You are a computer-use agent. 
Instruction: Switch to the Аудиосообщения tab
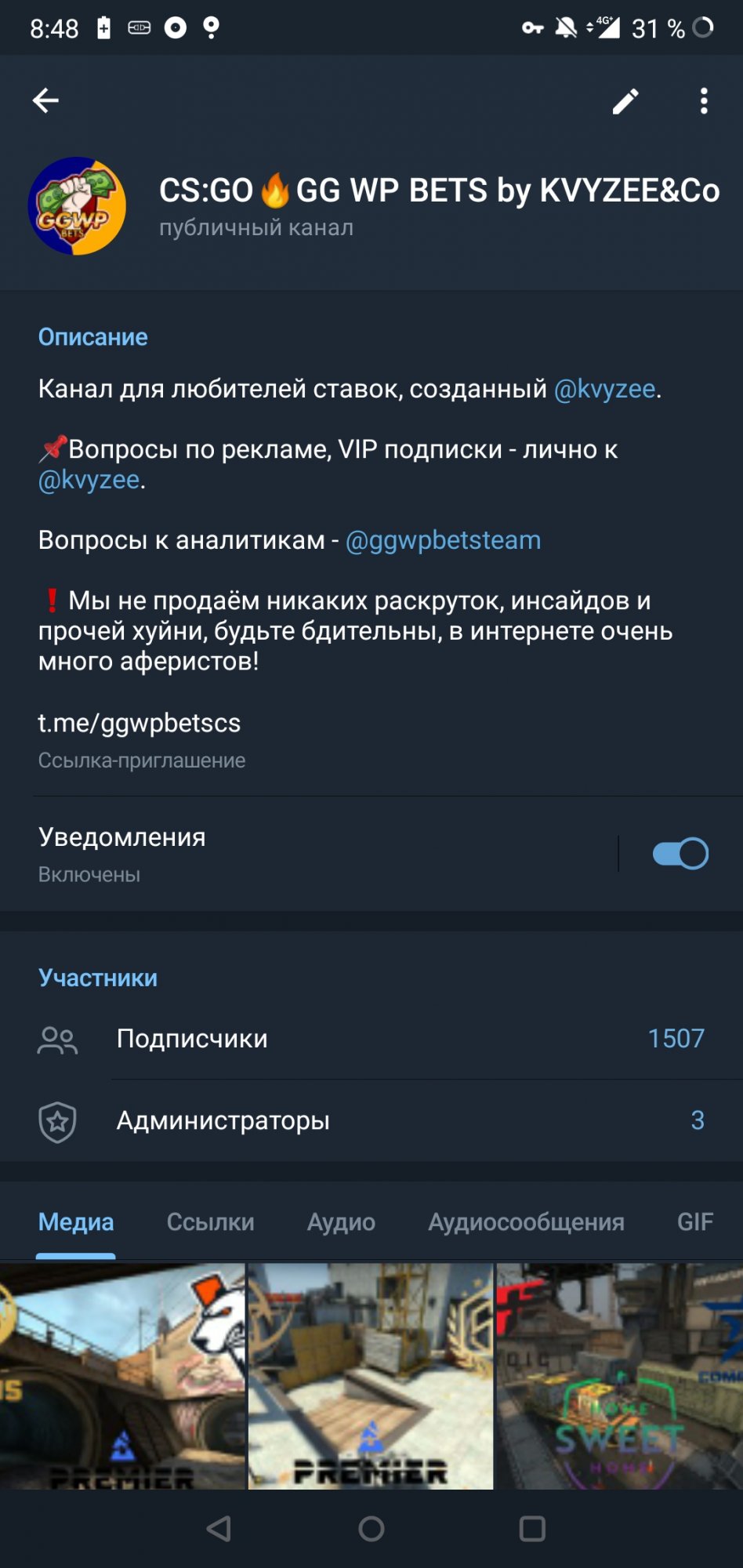[526, 1222]
